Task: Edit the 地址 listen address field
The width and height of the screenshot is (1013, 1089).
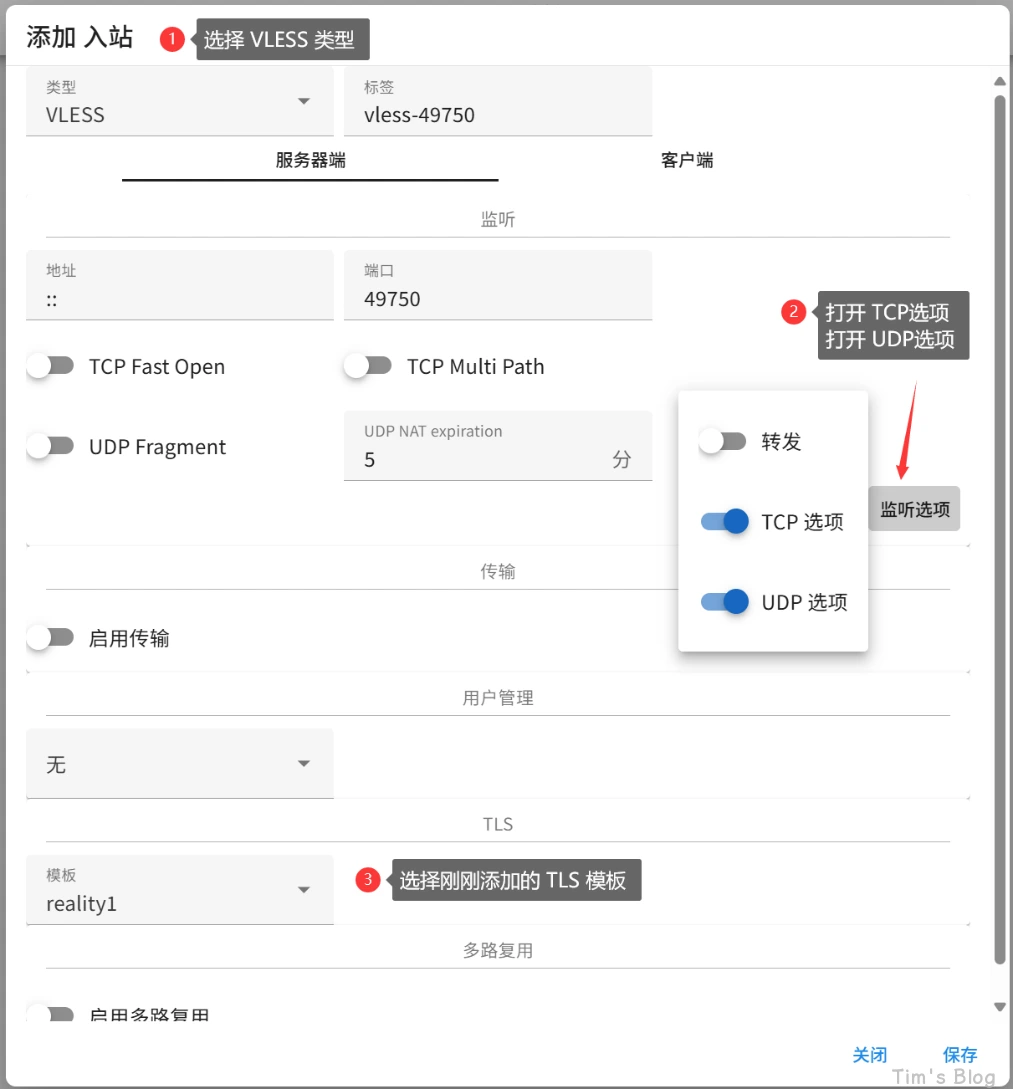Action: coord(180,298)
